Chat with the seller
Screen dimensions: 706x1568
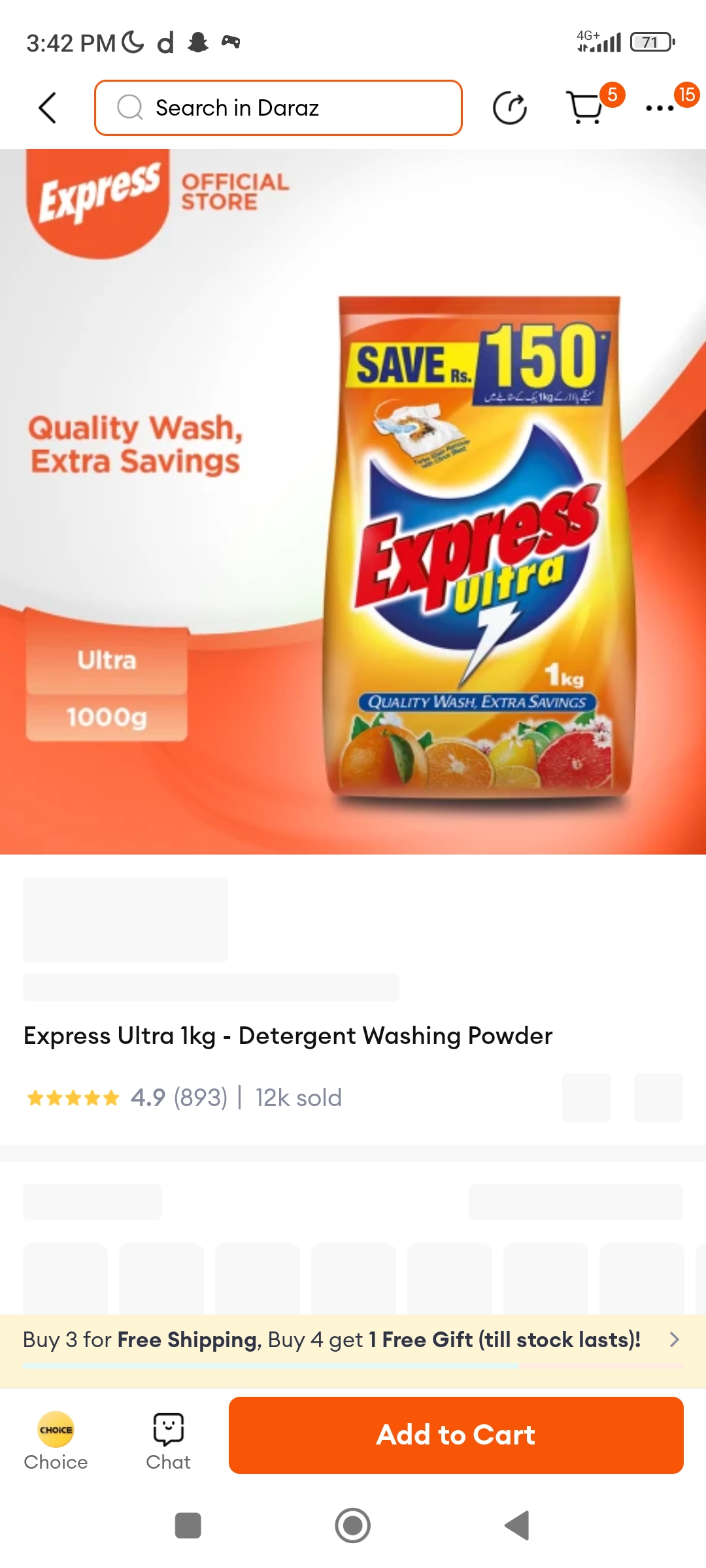pos(168,1441)
